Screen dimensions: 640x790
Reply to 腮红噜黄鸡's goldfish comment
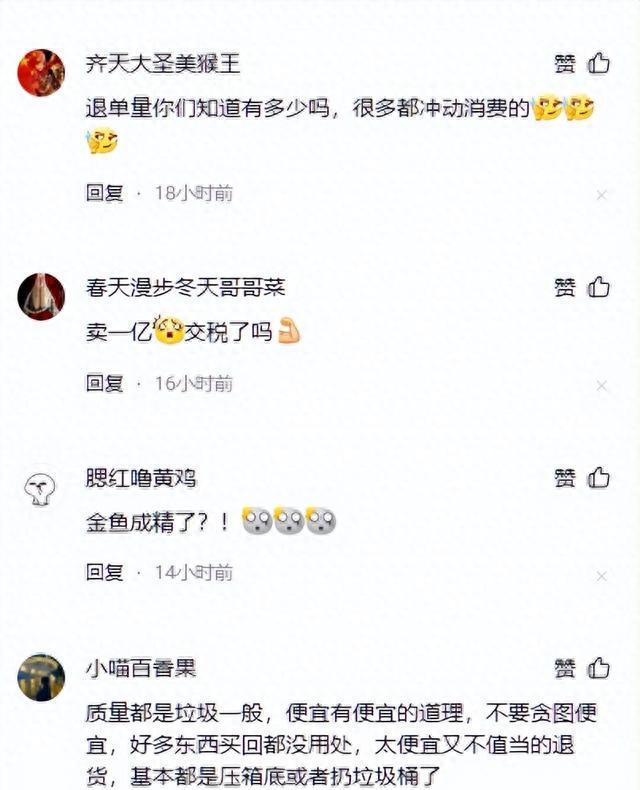(104, 573)
